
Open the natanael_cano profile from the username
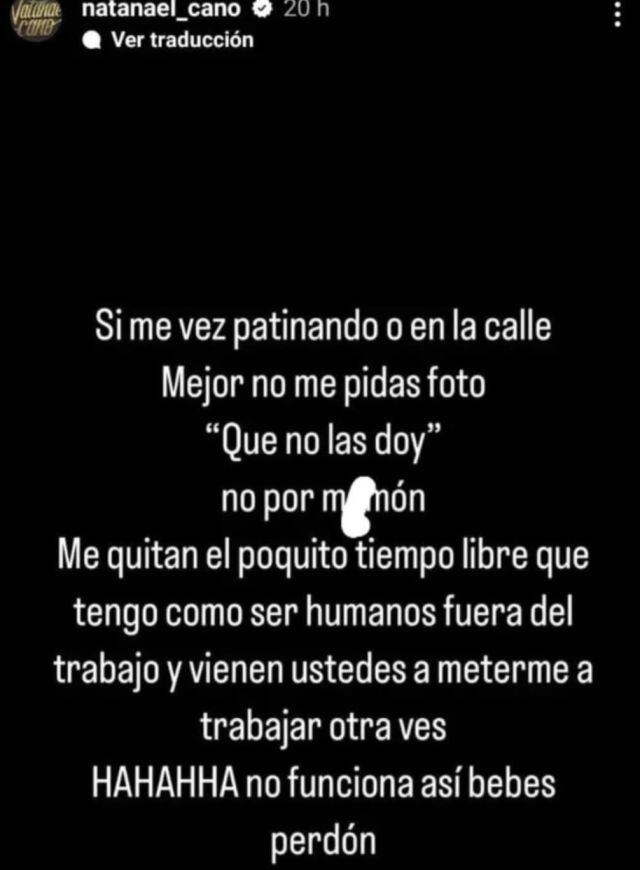[160, 10]
